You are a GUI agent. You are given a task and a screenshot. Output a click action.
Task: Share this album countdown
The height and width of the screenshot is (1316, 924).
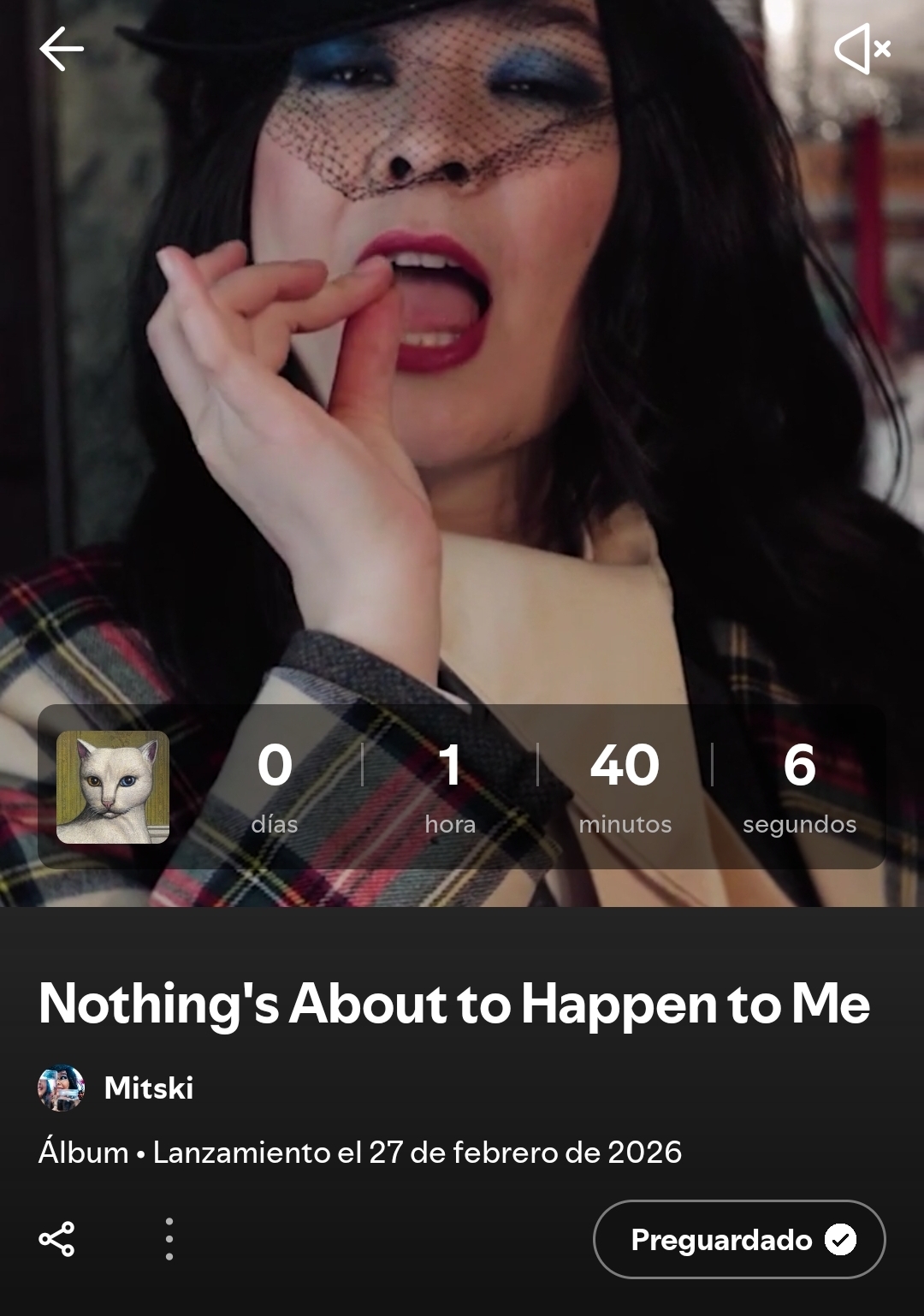tap(57, 1239)
